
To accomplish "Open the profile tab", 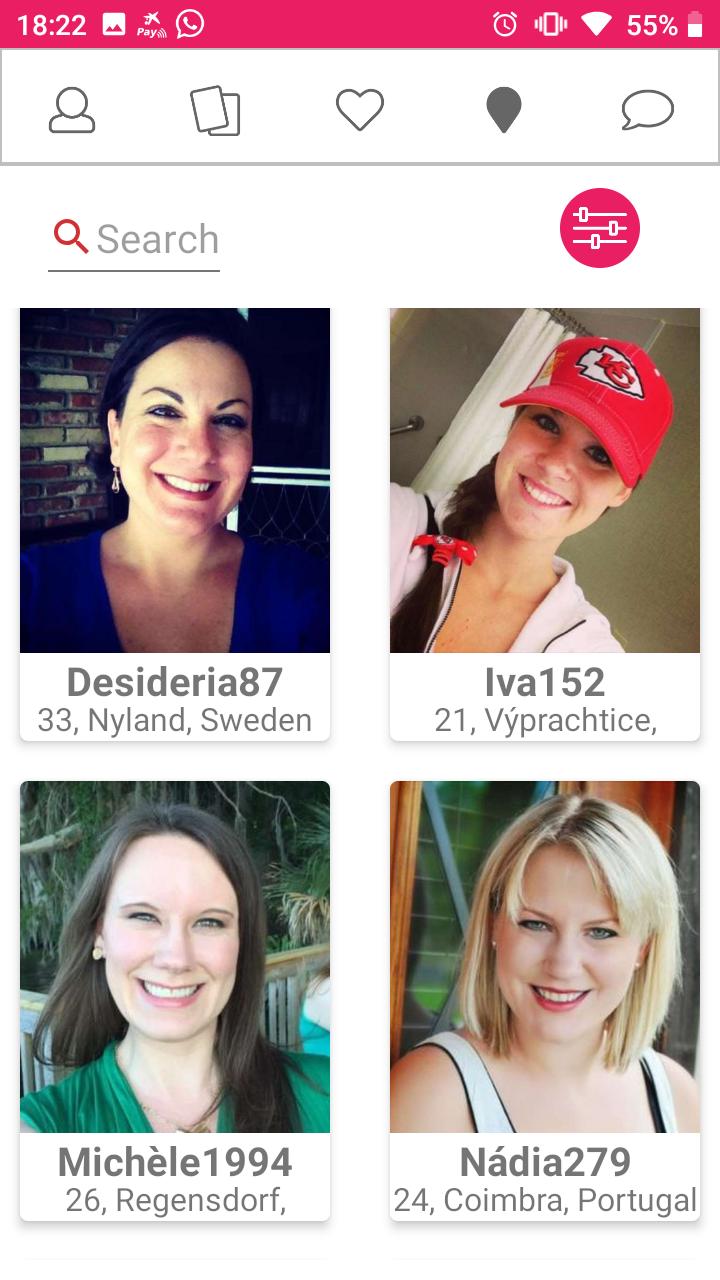I will [x=72, y=110].
